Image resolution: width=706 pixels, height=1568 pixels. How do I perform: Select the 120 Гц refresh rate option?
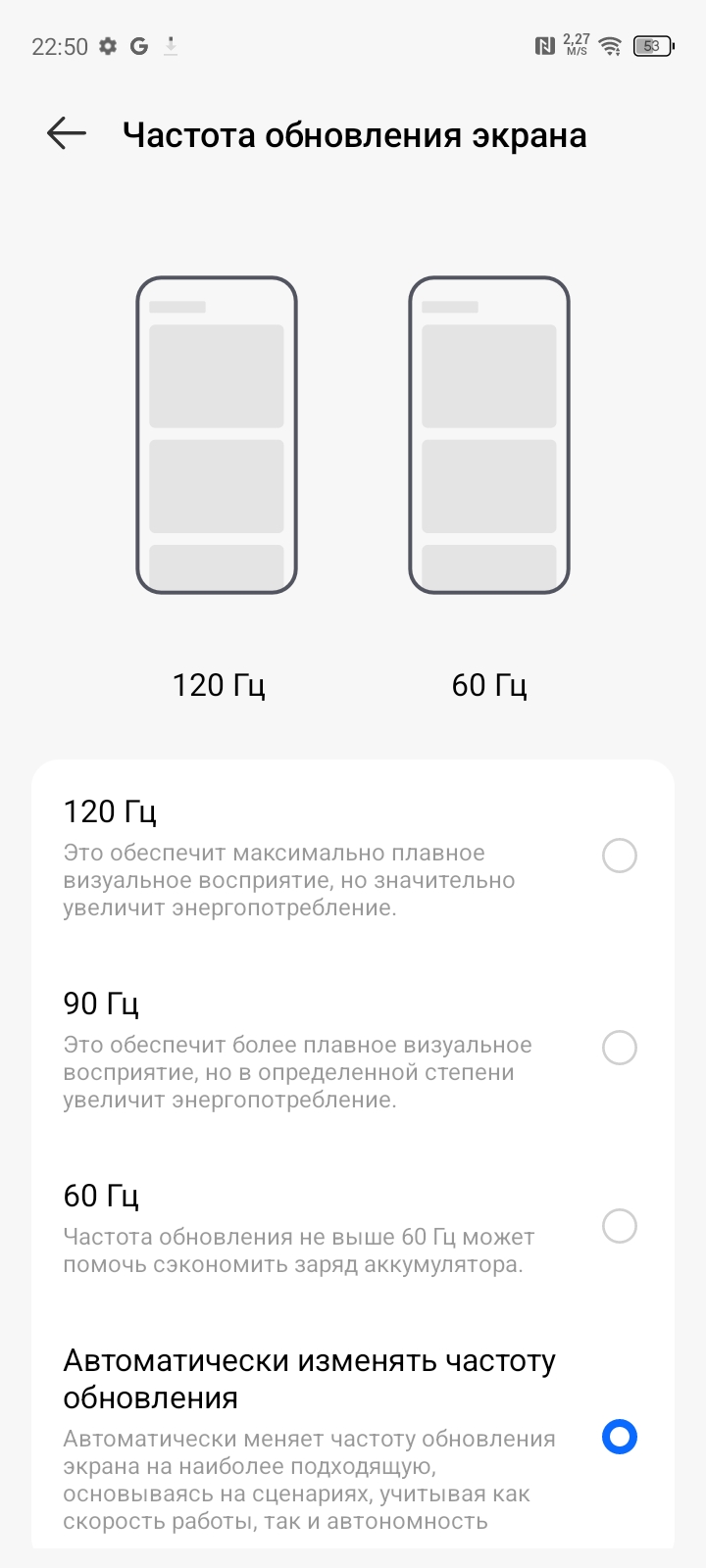click(x=353, y=857)
